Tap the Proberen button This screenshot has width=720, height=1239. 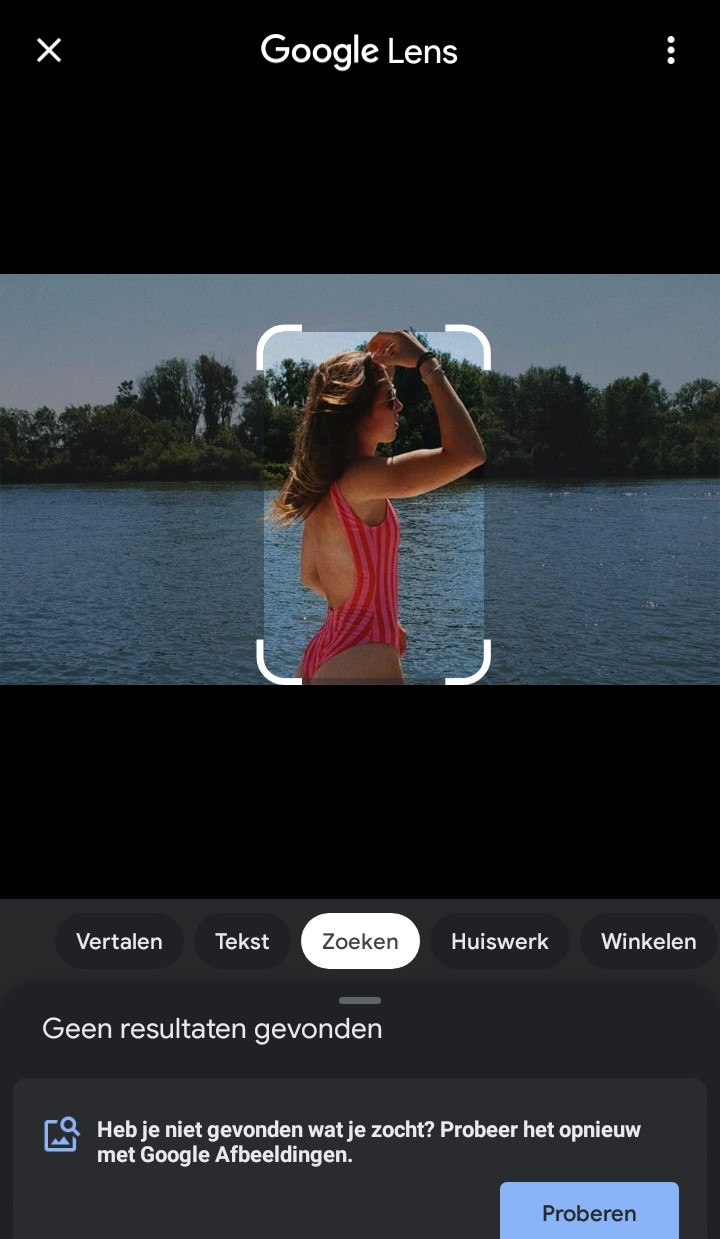[x=589, y=1211]
